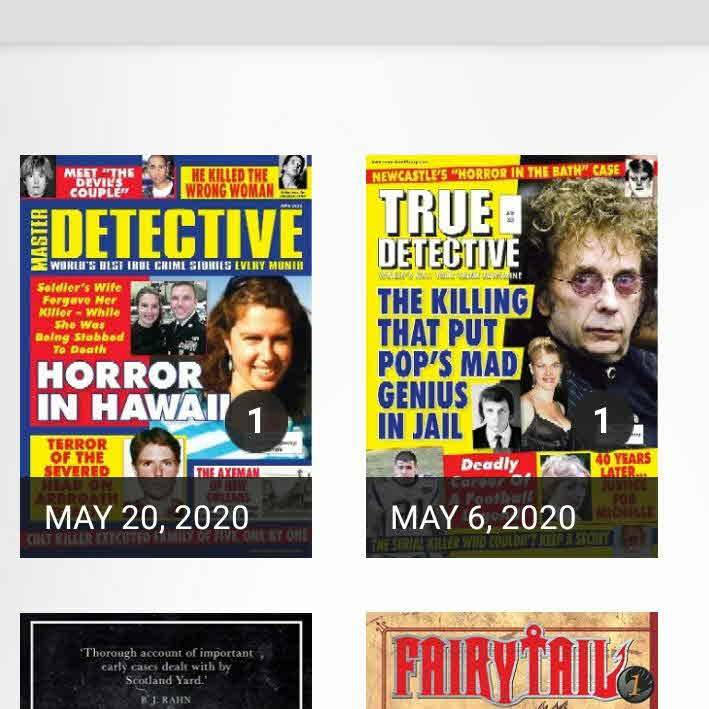Open Master Detective May 20, 2020 issue
This screenshot has width=709, height=709.
coord(166,355)
